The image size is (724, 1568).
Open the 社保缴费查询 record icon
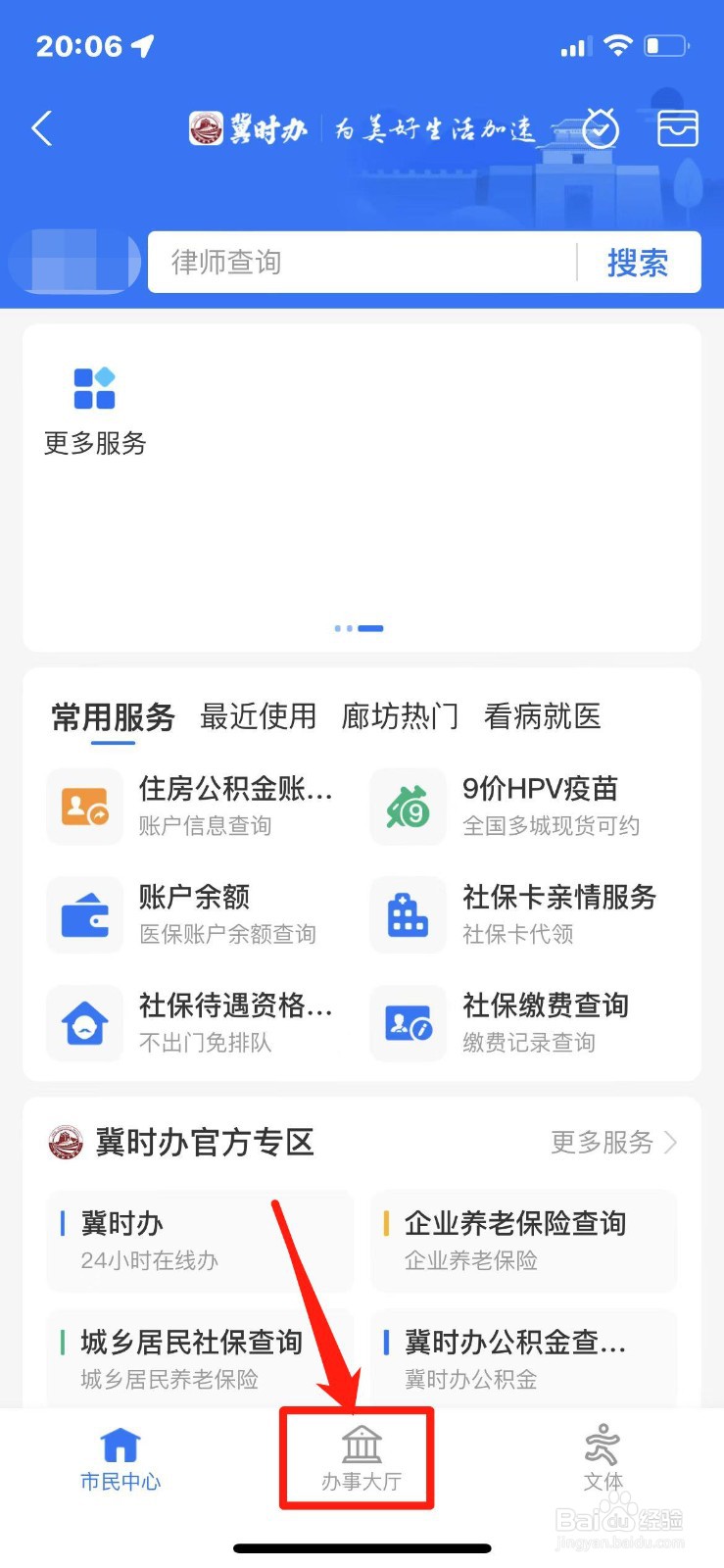coord(407,1022)
